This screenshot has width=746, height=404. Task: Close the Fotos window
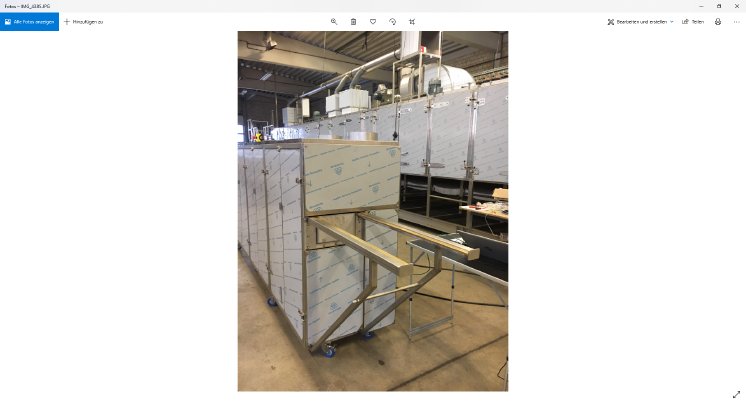click(x=737, y=5)
